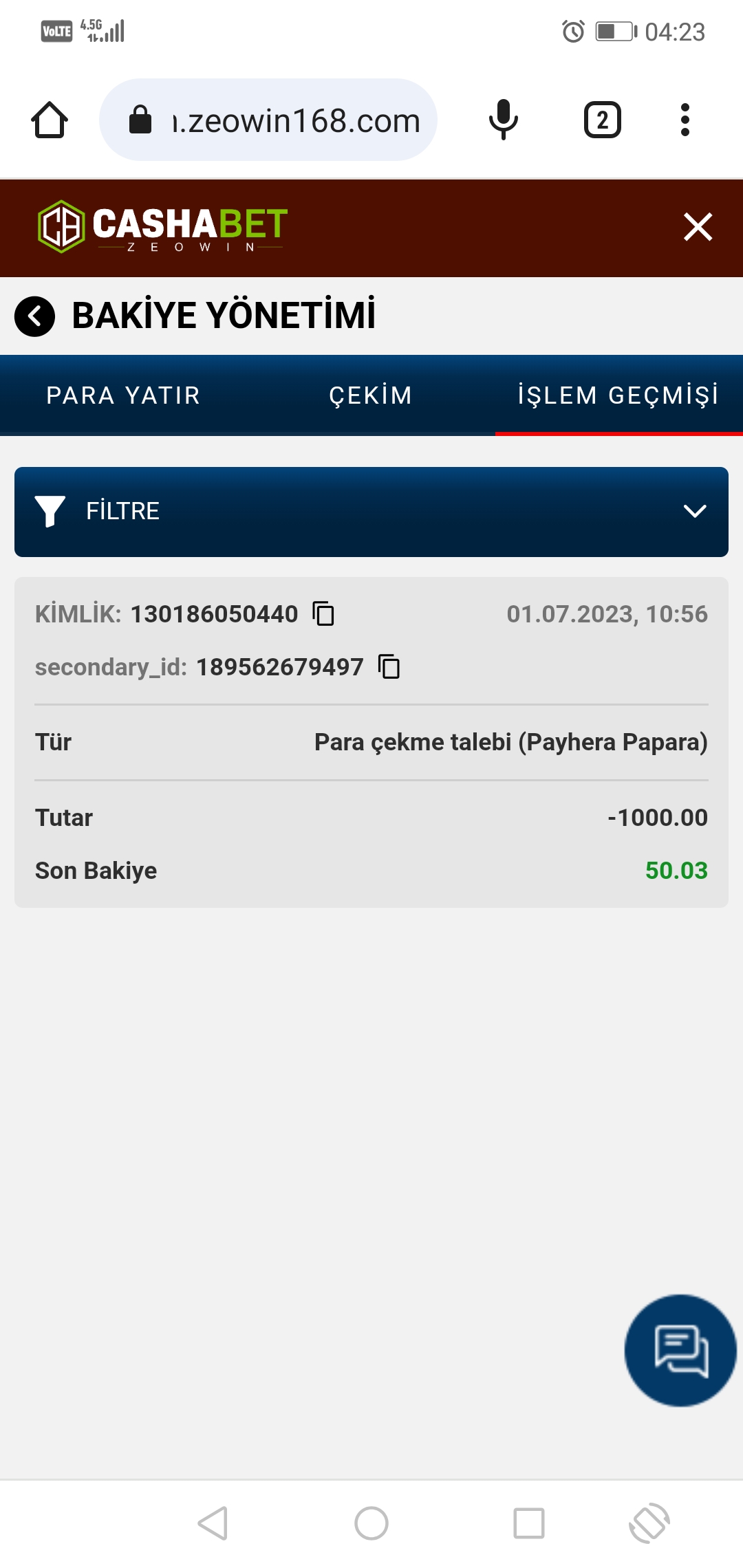Click the green Son Bakiye value 50.03
Image resolution: width=743 pixels, height=1568 pixels.
tap(677, 869)
